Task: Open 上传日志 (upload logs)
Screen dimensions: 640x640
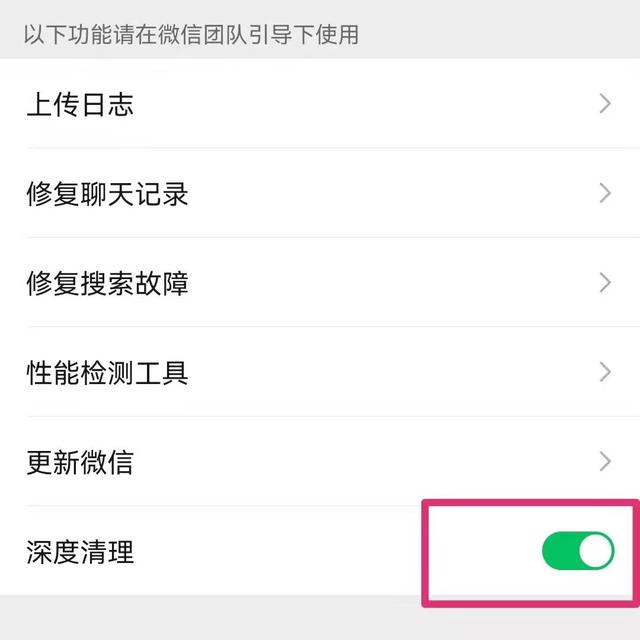Action: click(320, 104)
